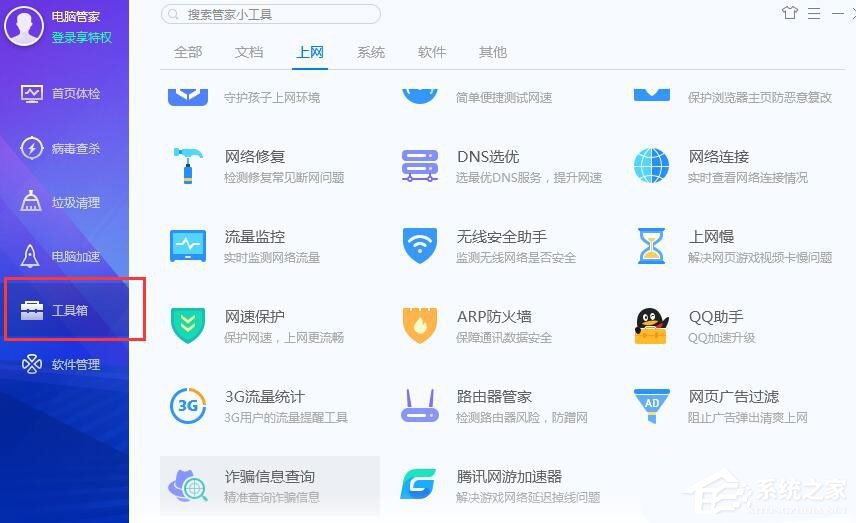Open 软件管理 in the sidebar
The image size is (856, 523).
pyautogui.click(x=64, y=364)
